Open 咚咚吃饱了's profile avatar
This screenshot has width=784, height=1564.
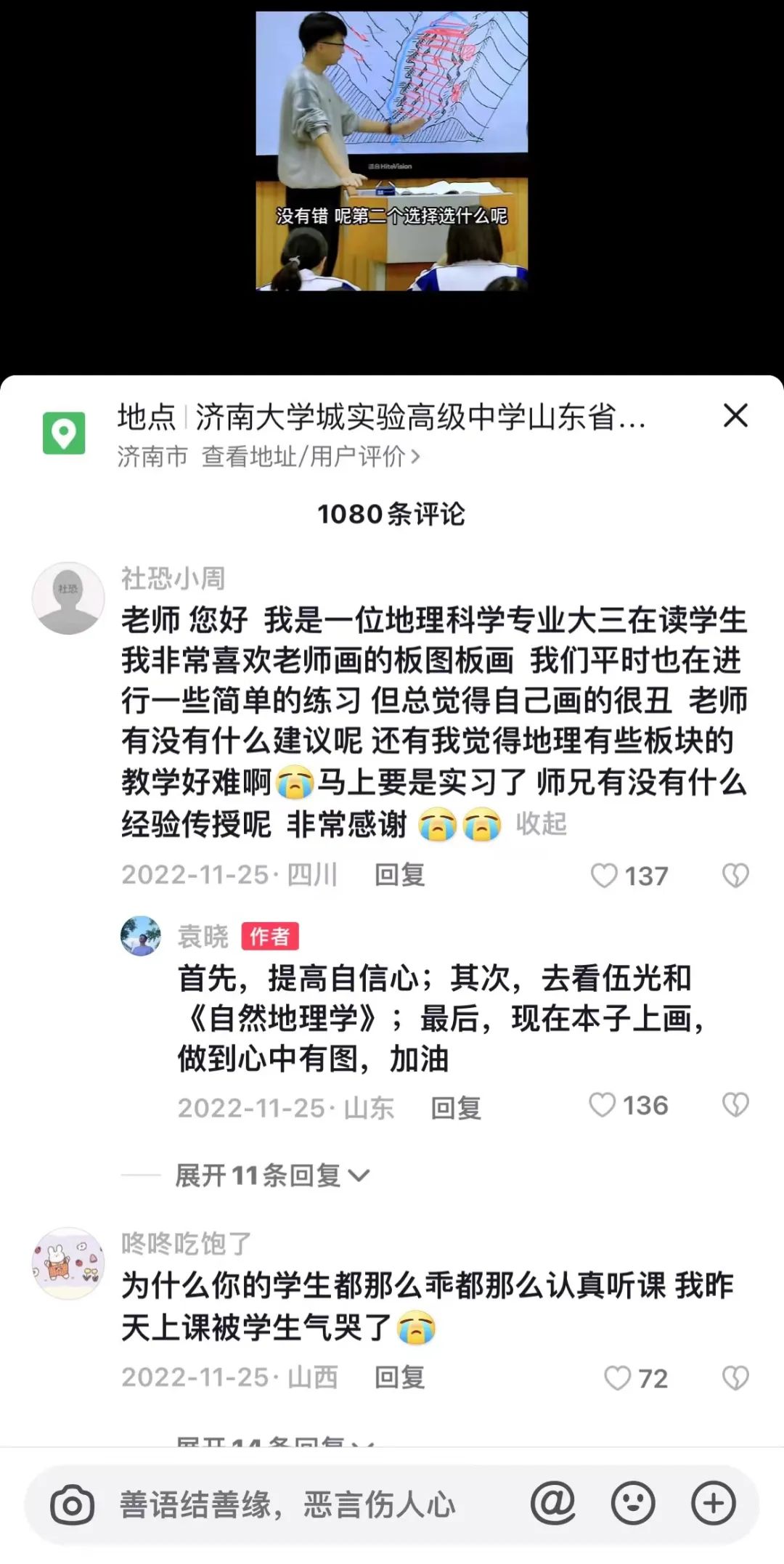(68, 1263)
